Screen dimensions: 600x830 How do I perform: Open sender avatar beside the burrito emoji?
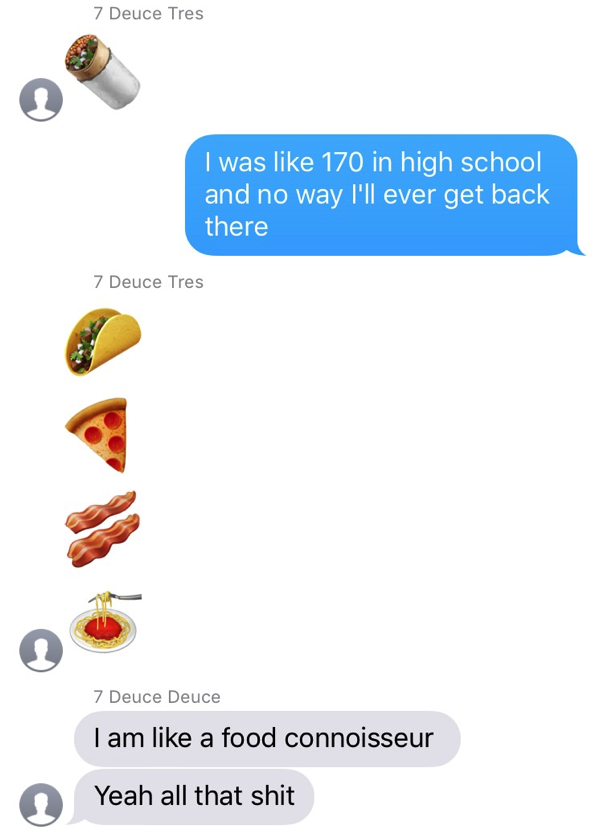point(41,100)
